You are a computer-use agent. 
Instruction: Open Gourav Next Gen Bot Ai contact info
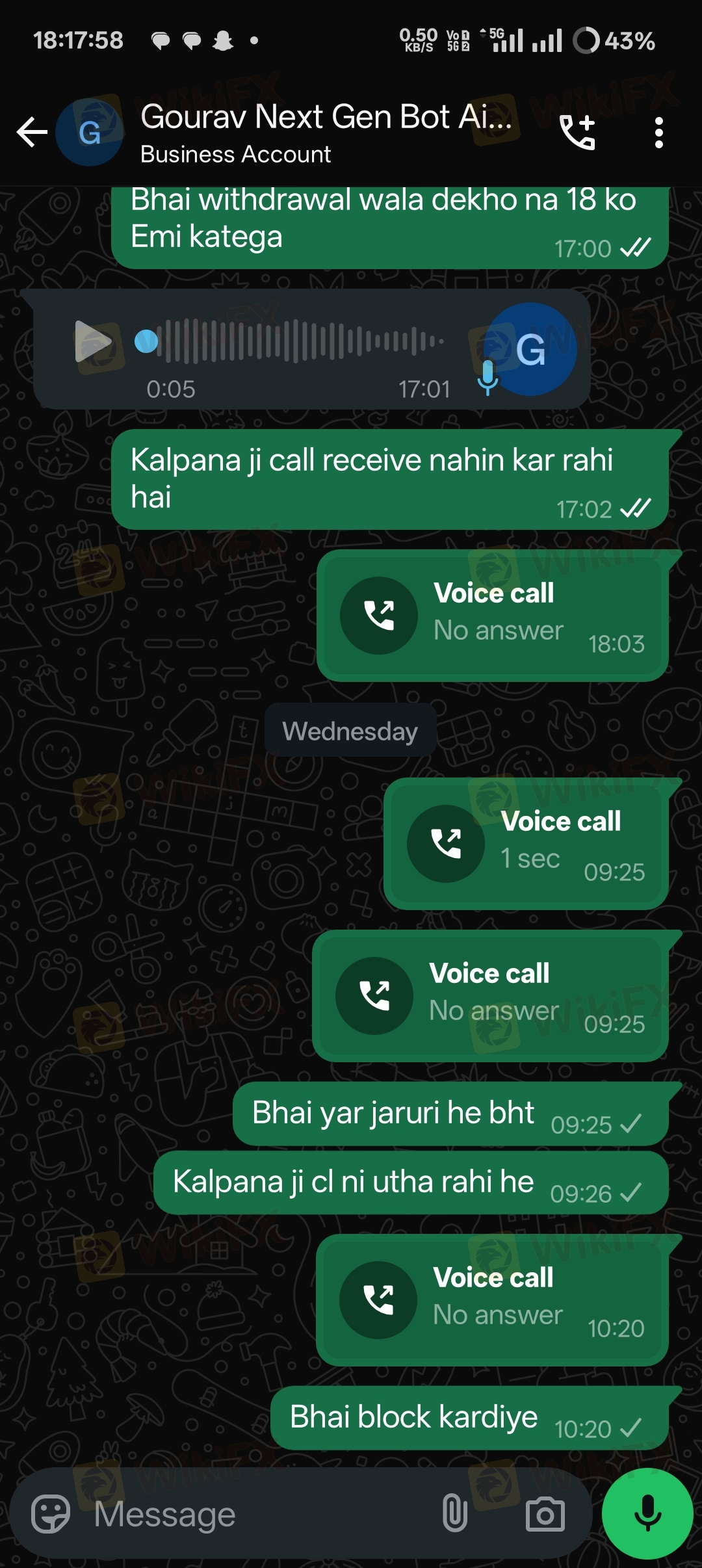(325, 133)
